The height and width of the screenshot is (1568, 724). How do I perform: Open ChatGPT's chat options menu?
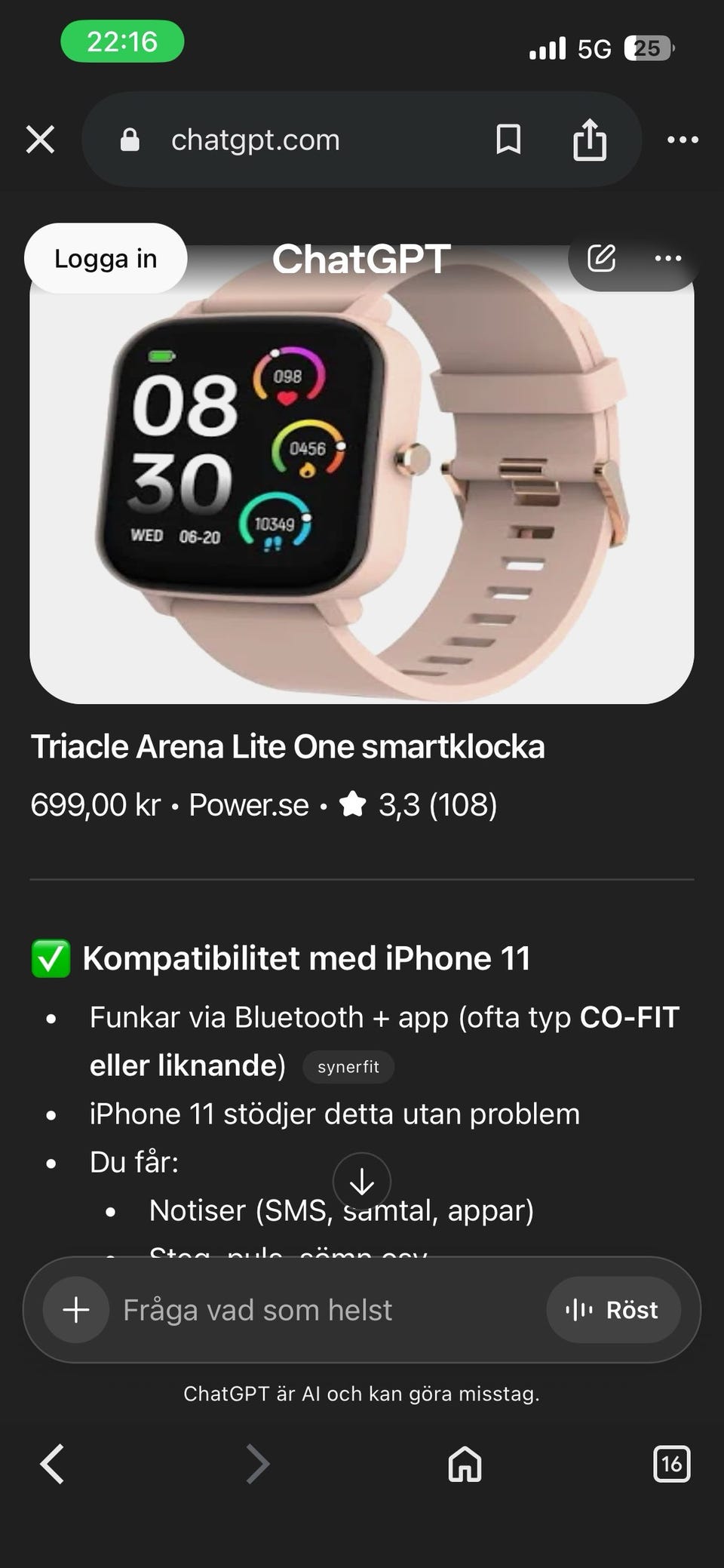pos(667,258)
